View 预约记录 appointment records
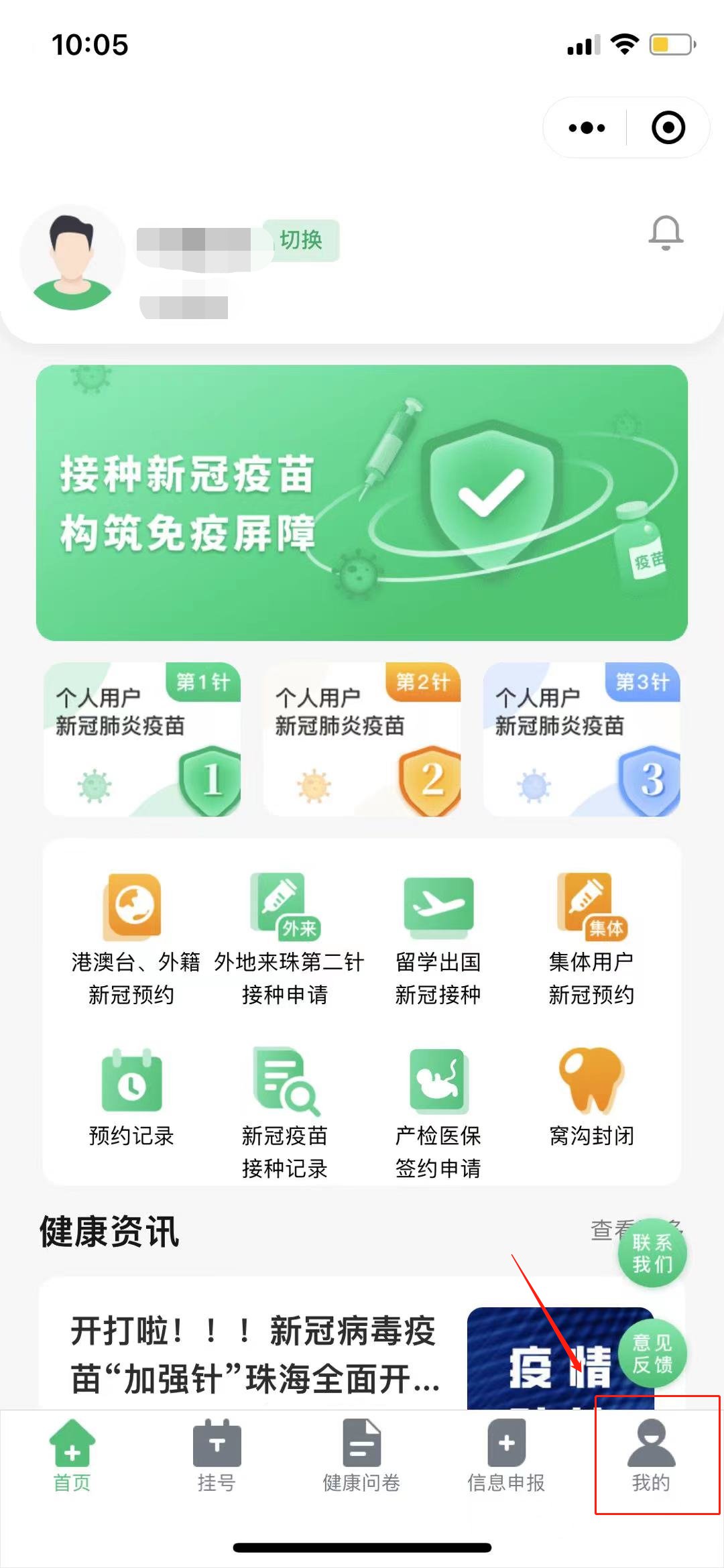 (x=132, y=1098)
